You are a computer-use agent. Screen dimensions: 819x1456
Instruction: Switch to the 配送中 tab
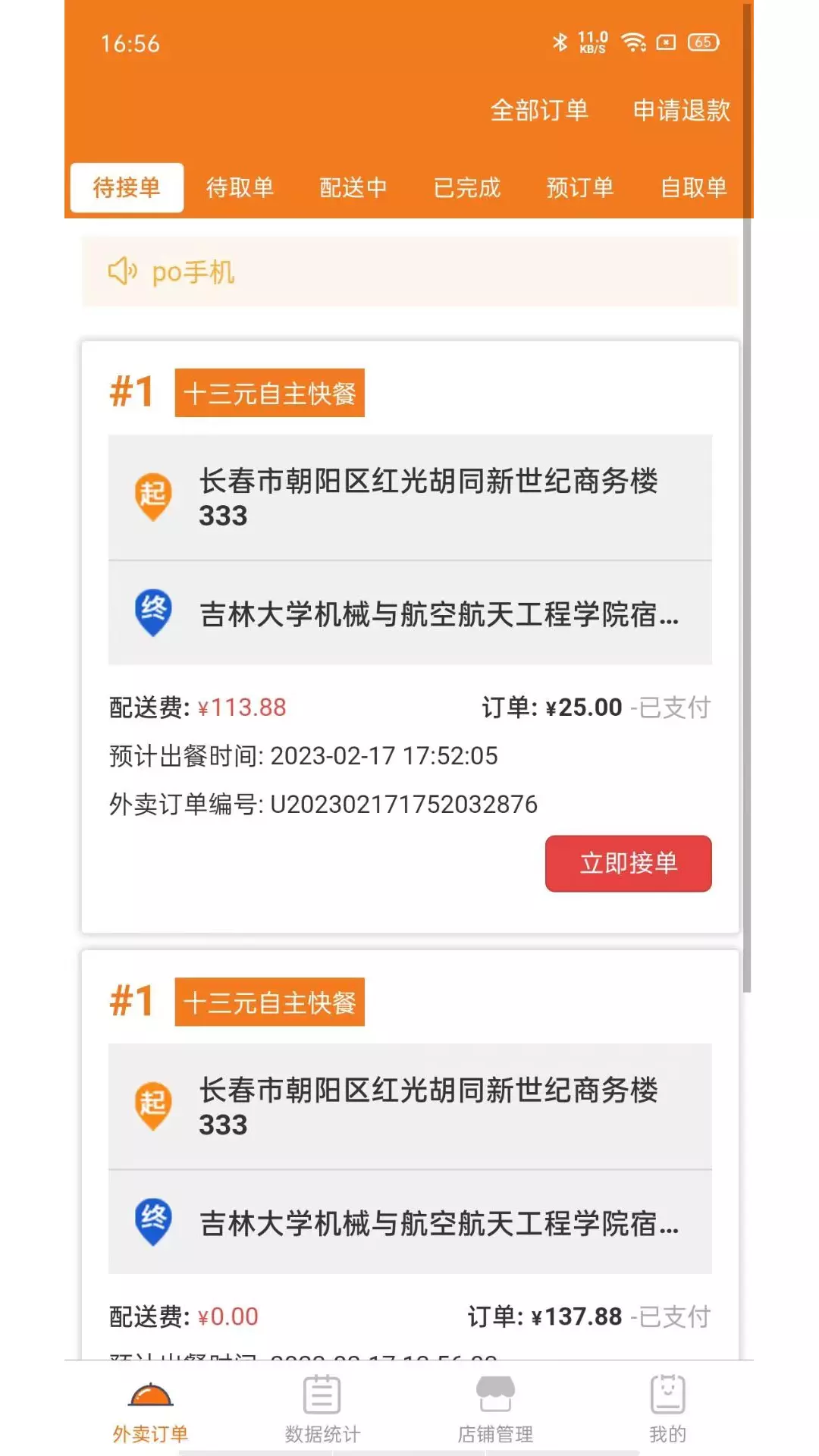click(x=353, y=187)
